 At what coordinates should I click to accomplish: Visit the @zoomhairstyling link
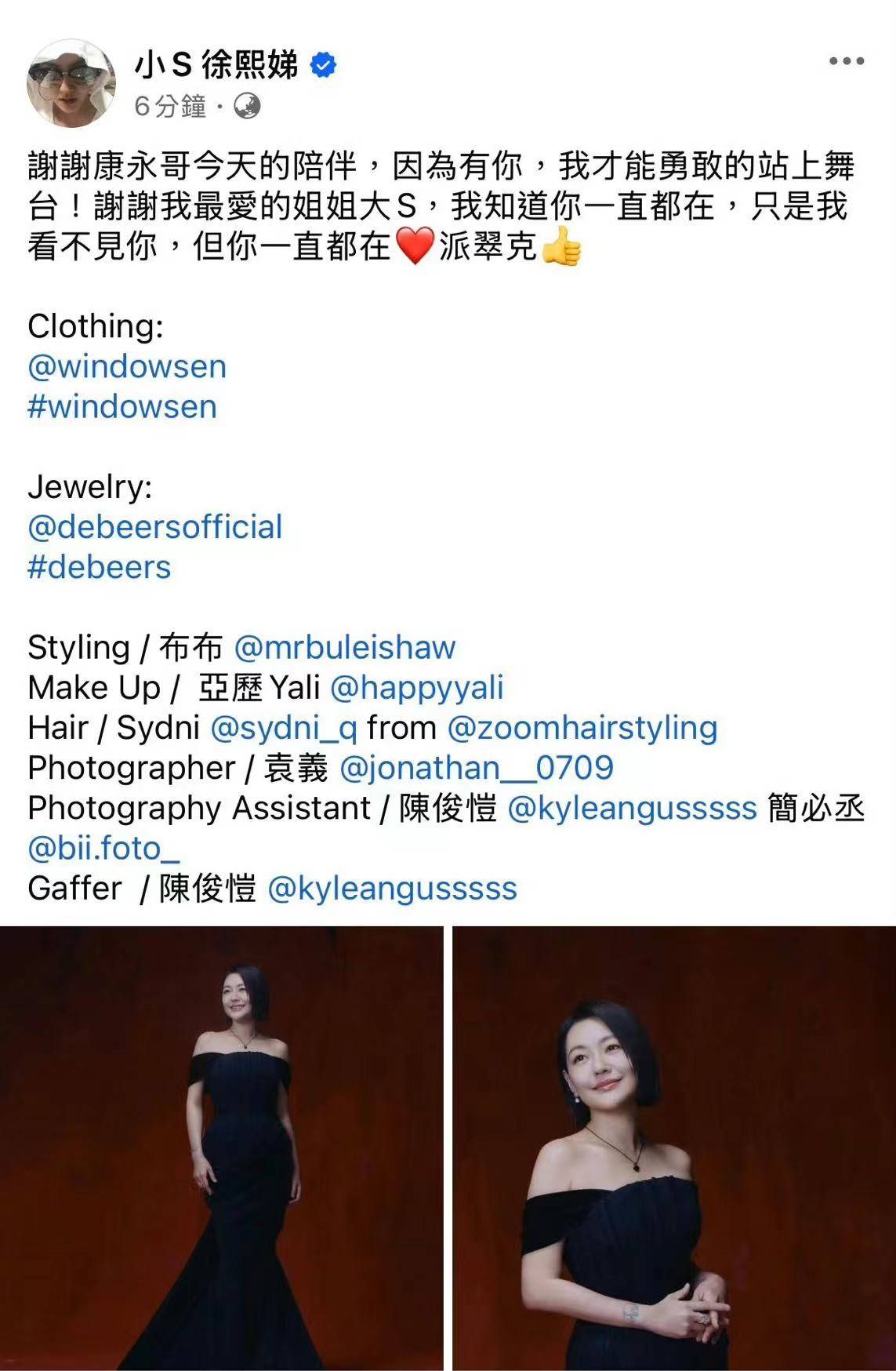(x=582, y=728)
